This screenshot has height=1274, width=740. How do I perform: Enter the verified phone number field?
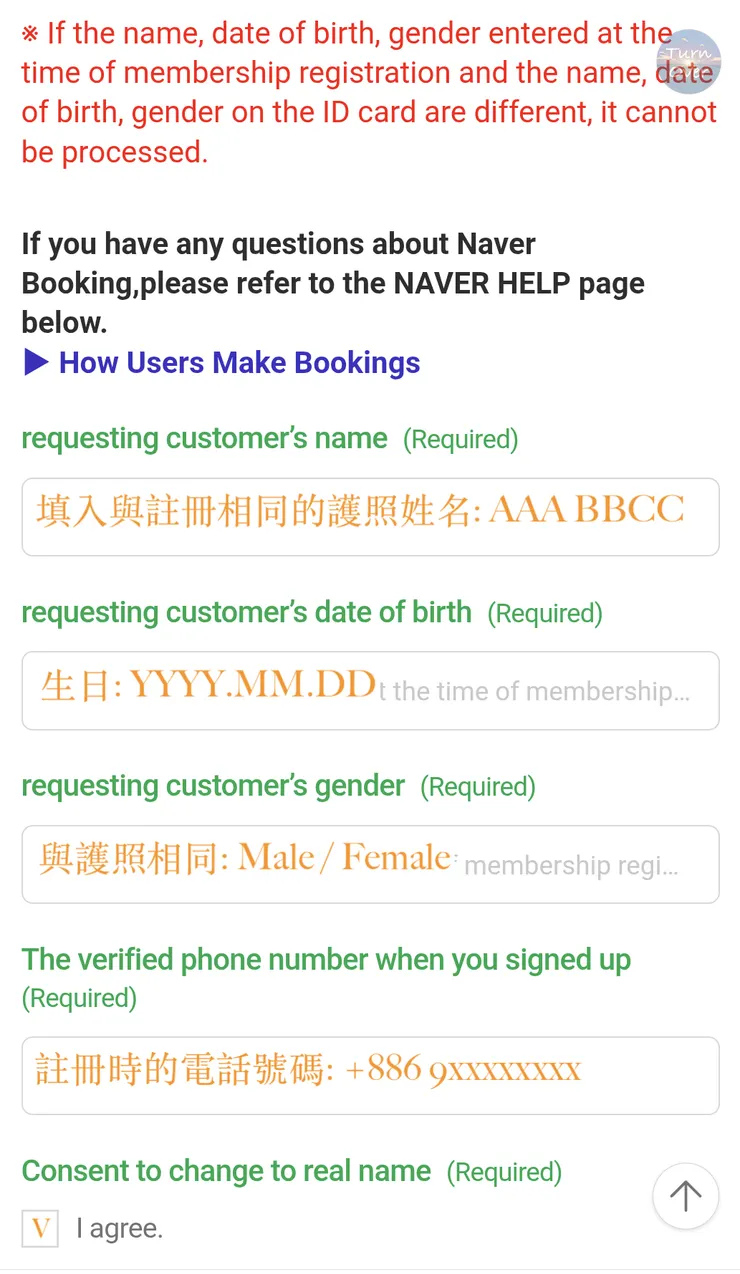(370, 1076)
